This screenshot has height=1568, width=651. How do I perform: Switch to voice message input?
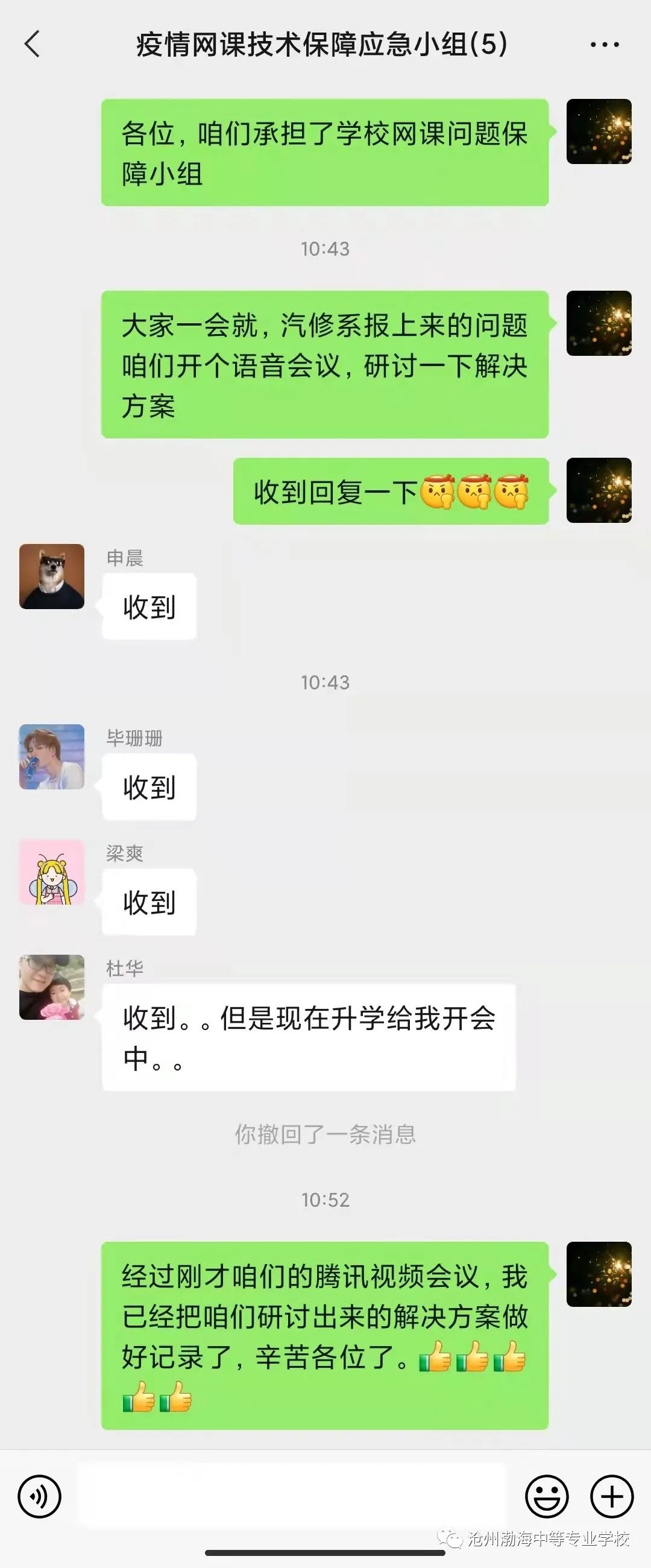[x=40, y=1496]
